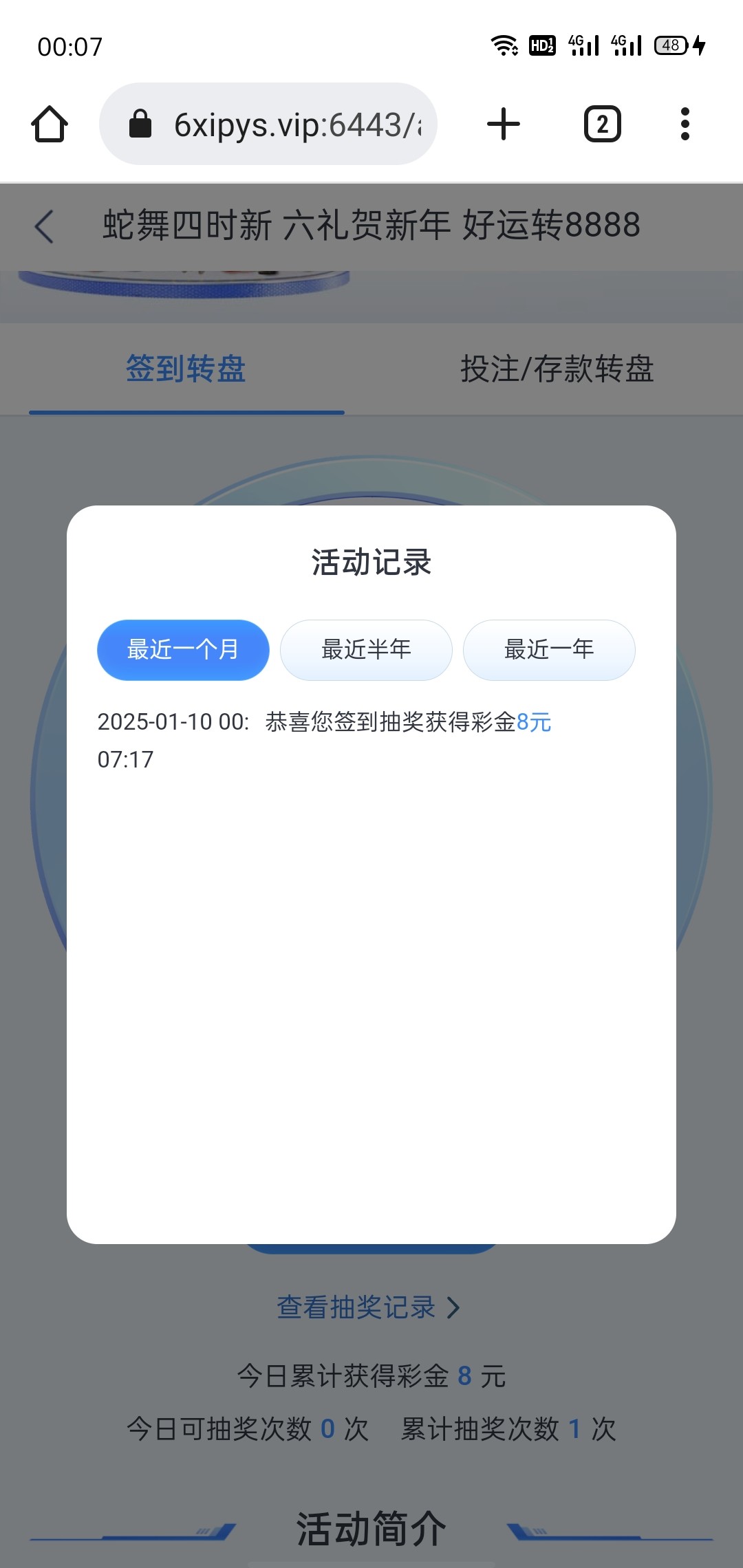
Task: Open a new browser tab
Action: pyautogui.click(x=504, y=124)
